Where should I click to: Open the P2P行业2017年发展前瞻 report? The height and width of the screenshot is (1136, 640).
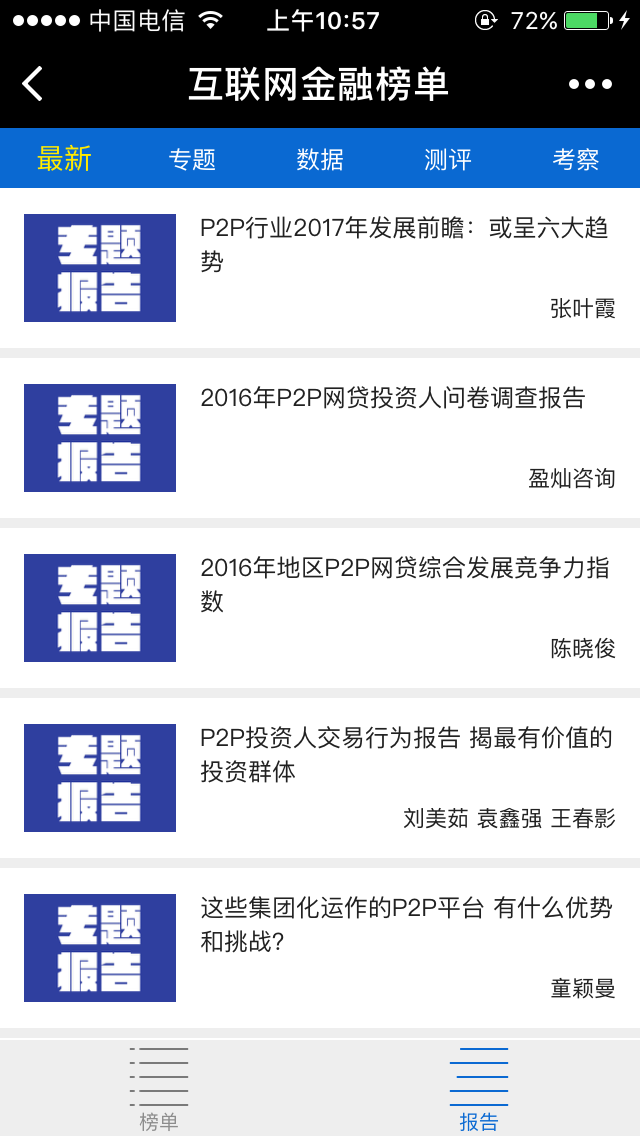[404, 245]
